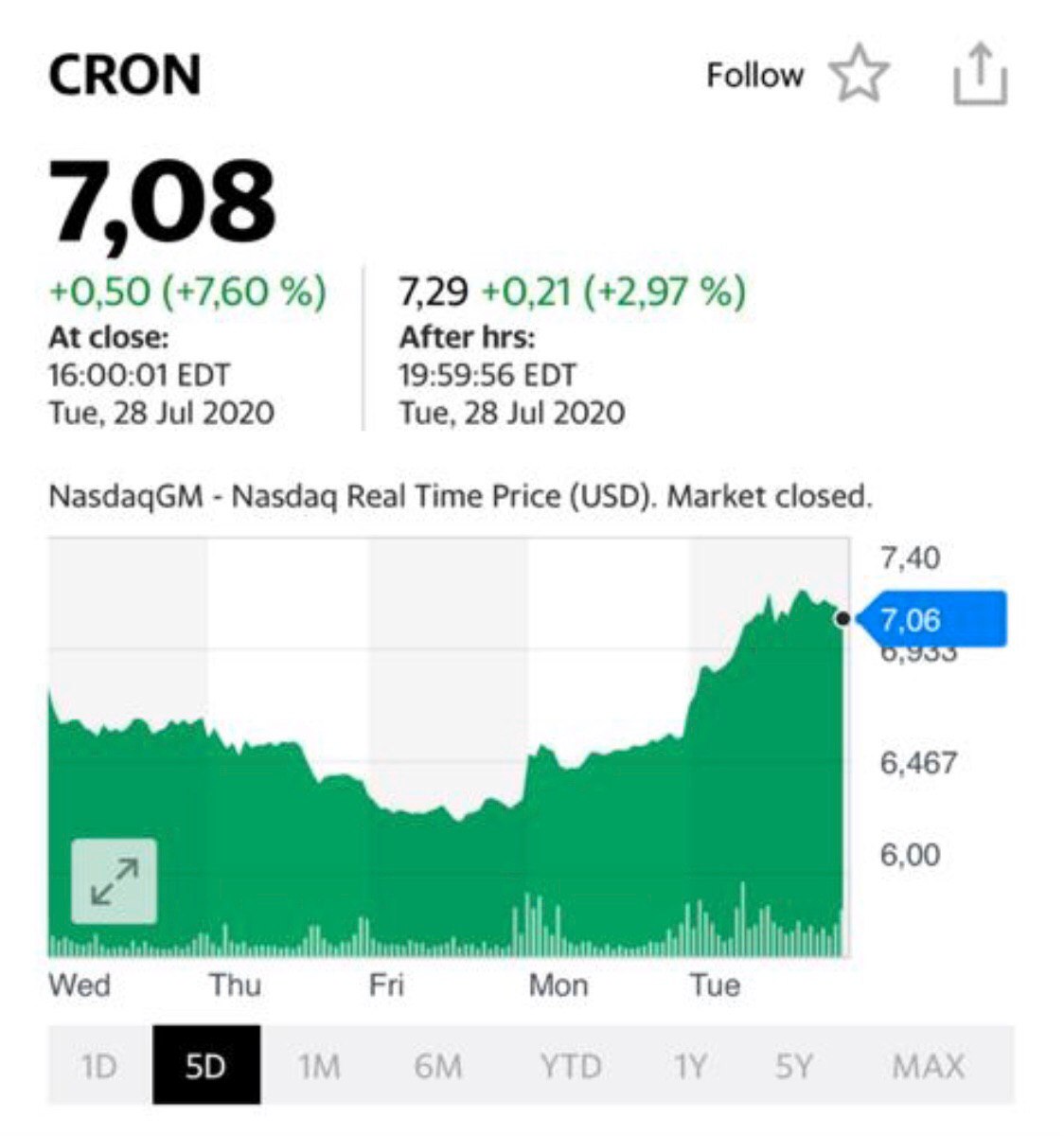Switch to the 1Y range
This screenshot has width=1064, height=1136.
coord(690,1066)
